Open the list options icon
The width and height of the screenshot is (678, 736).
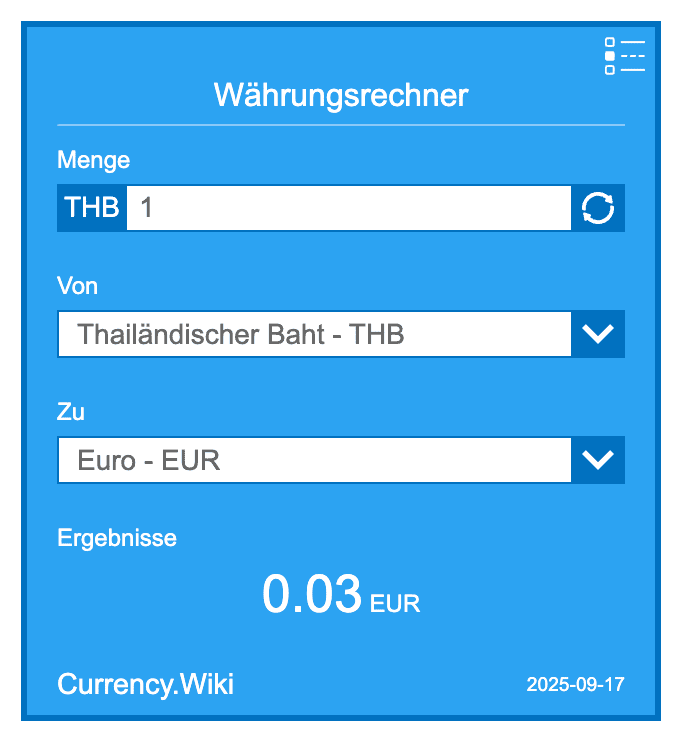[x=625, y=56]
